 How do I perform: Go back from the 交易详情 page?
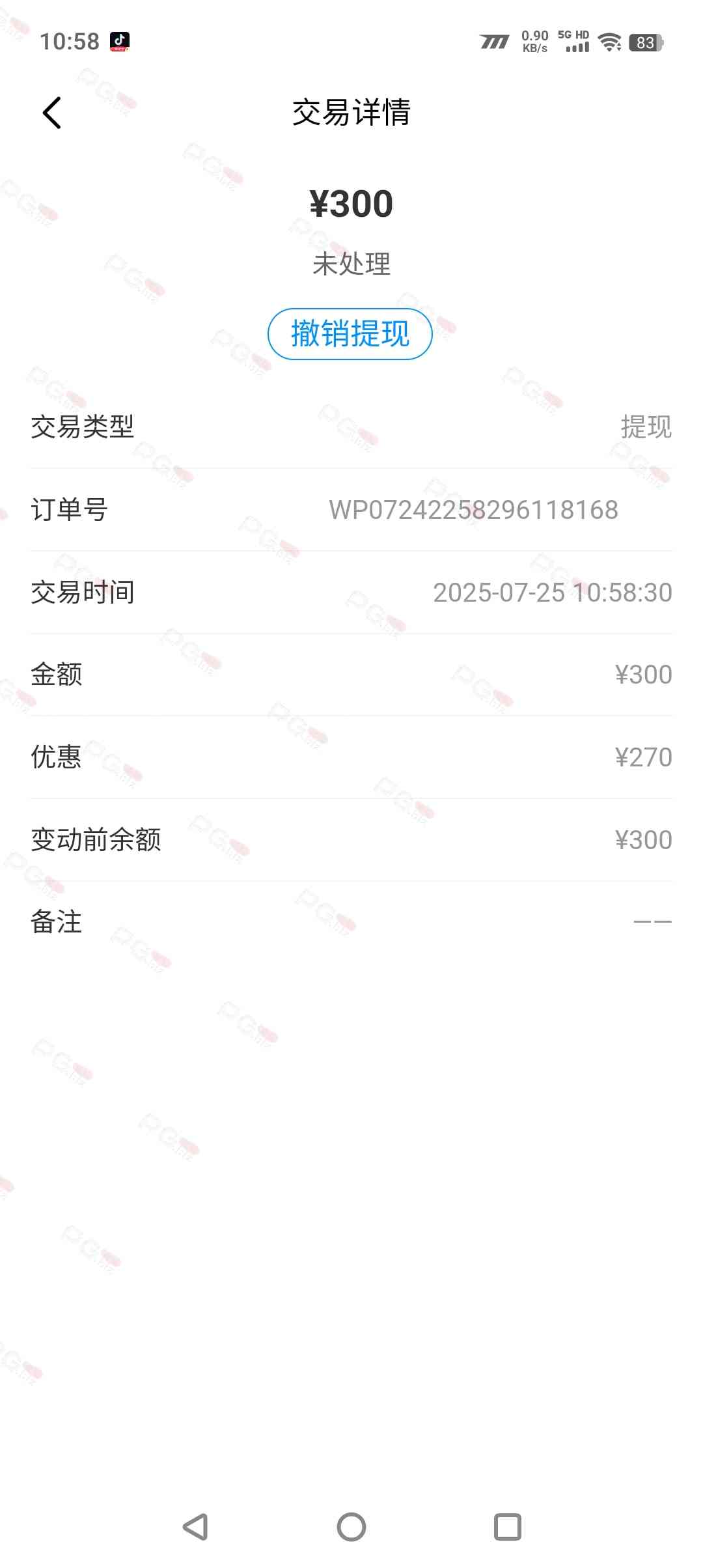[x=52, y=113]
